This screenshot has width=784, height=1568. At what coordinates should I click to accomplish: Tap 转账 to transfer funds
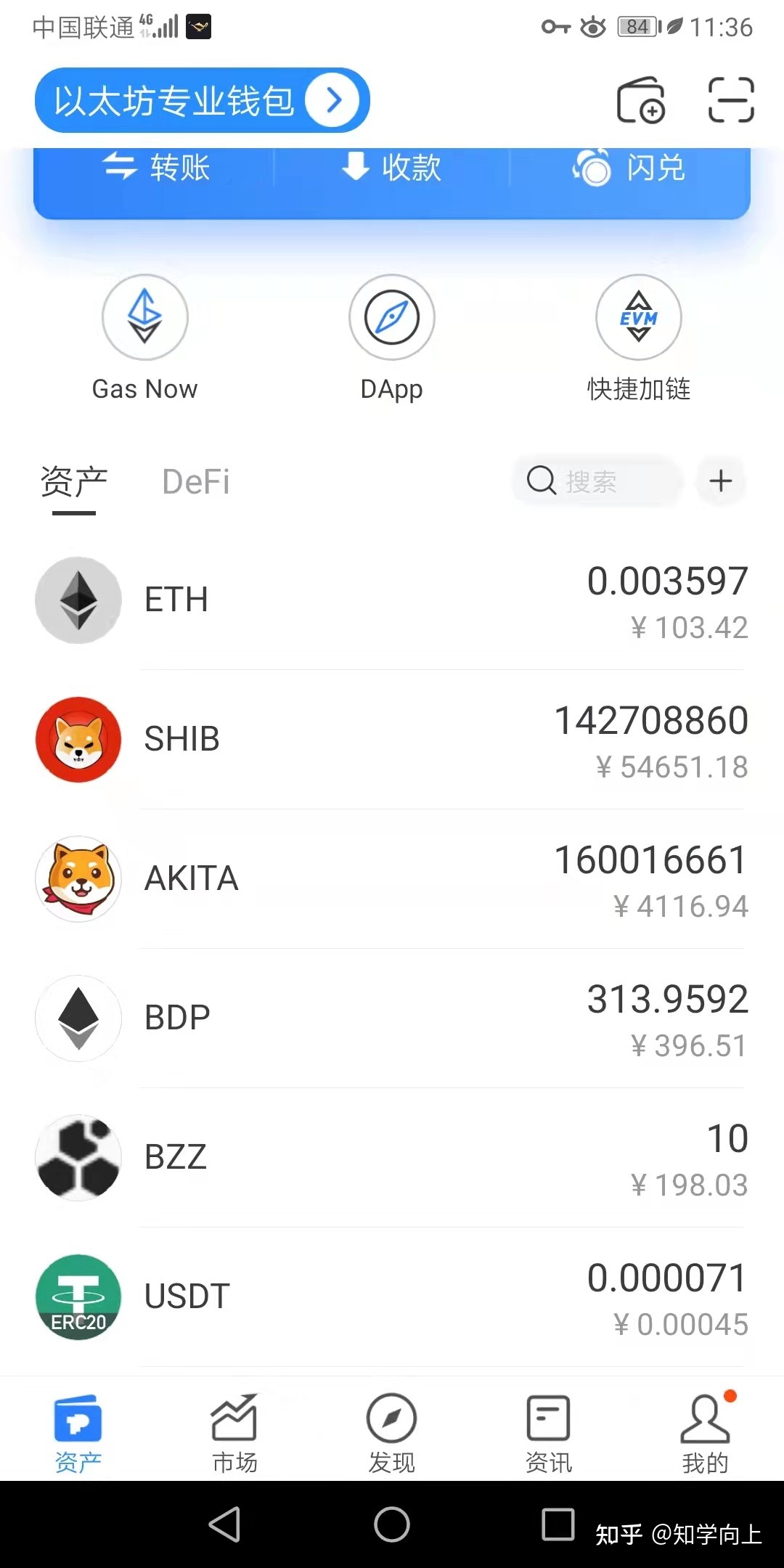tap(157, 168)
